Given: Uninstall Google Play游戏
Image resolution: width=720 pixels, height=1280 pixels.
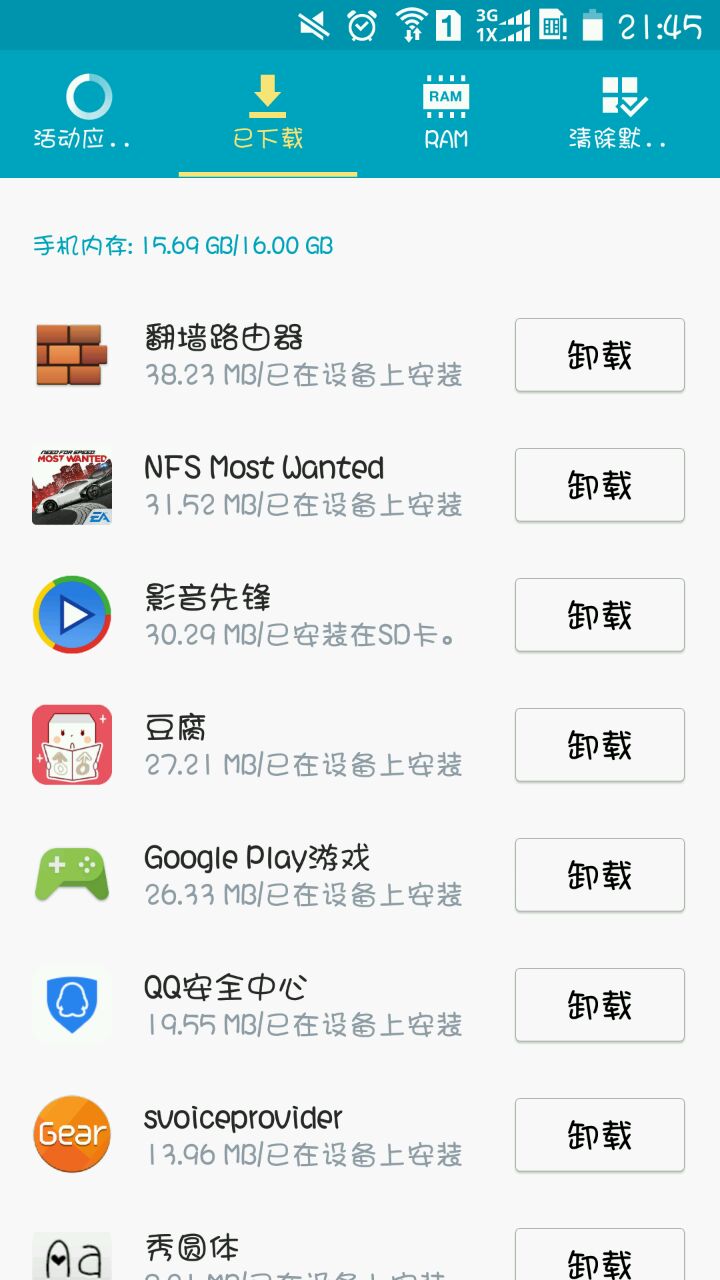Looking at the screenshot, I should [599, 875].
